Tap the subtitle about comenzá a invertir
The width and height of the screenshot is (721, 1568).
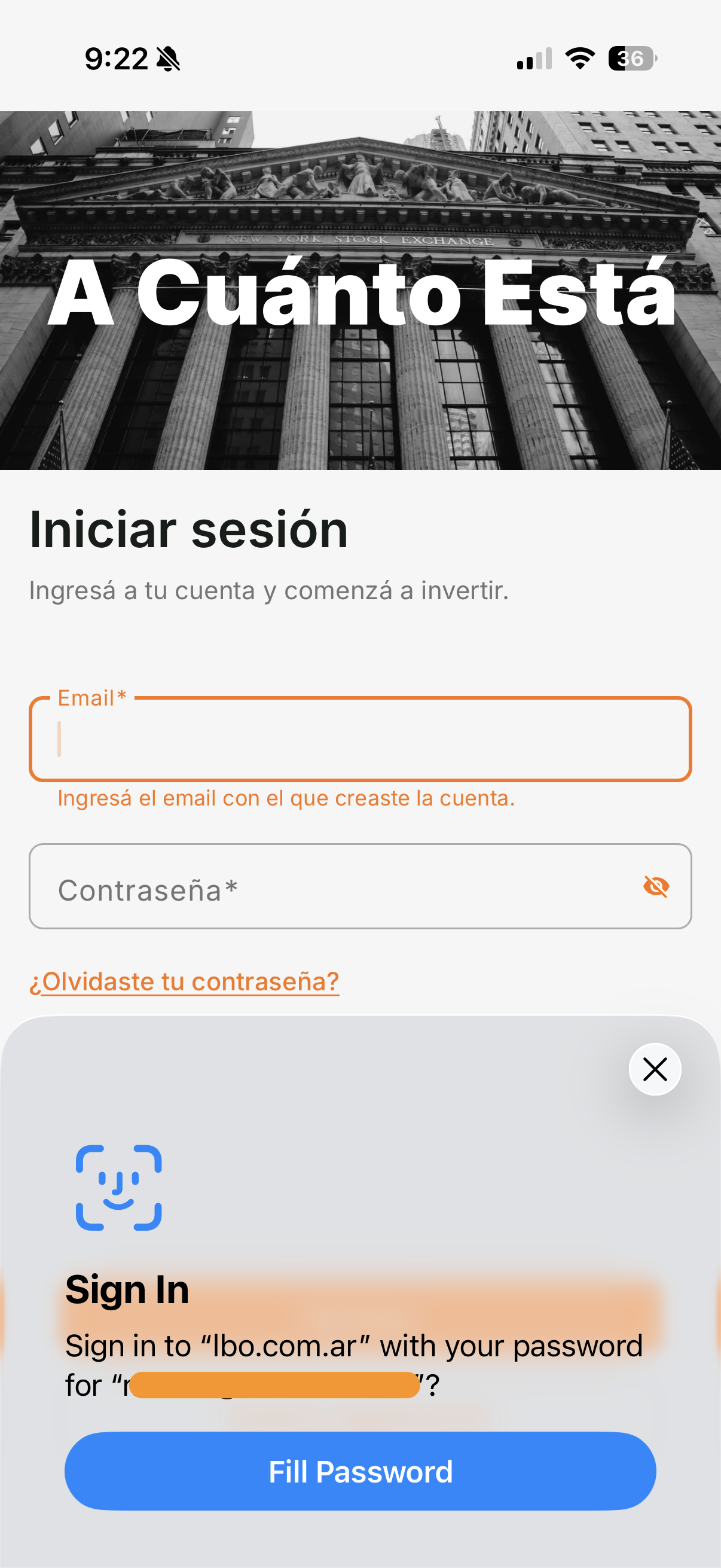point(268,589)
